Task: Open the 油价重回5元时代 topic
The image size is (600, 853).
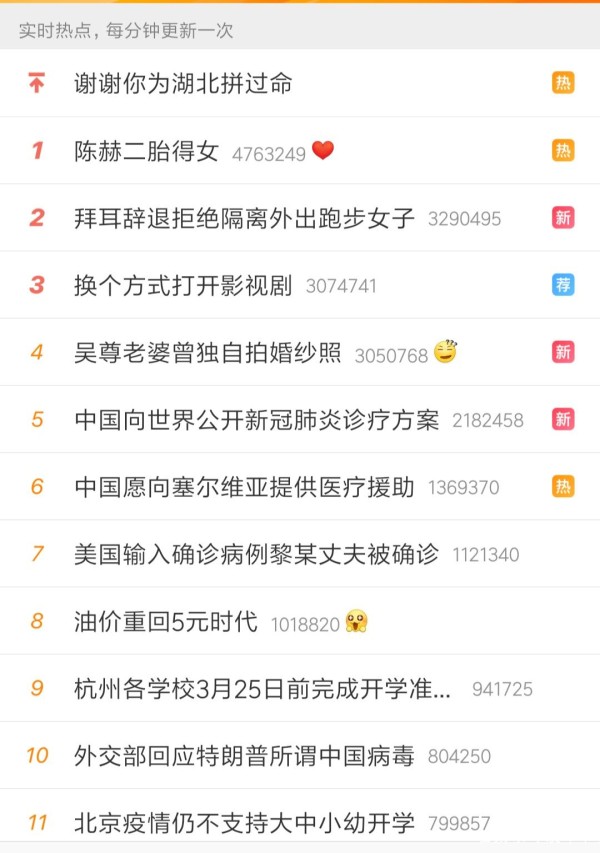Action: (166, 622)
